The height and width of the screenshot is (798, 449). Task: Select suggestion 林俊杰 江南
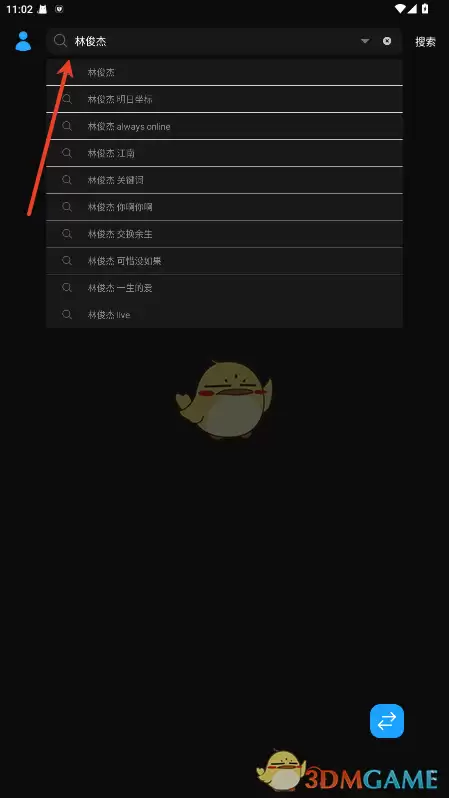(x=224, y=153)
